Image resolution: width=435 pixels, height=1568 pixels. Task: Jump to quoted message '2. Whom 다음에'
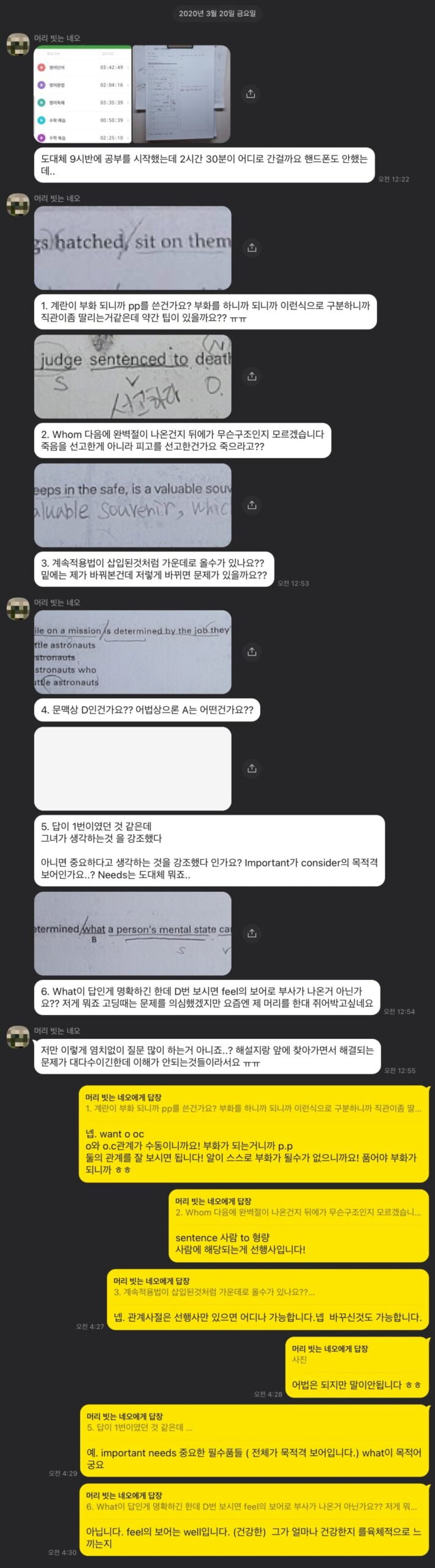(298, 1212)
